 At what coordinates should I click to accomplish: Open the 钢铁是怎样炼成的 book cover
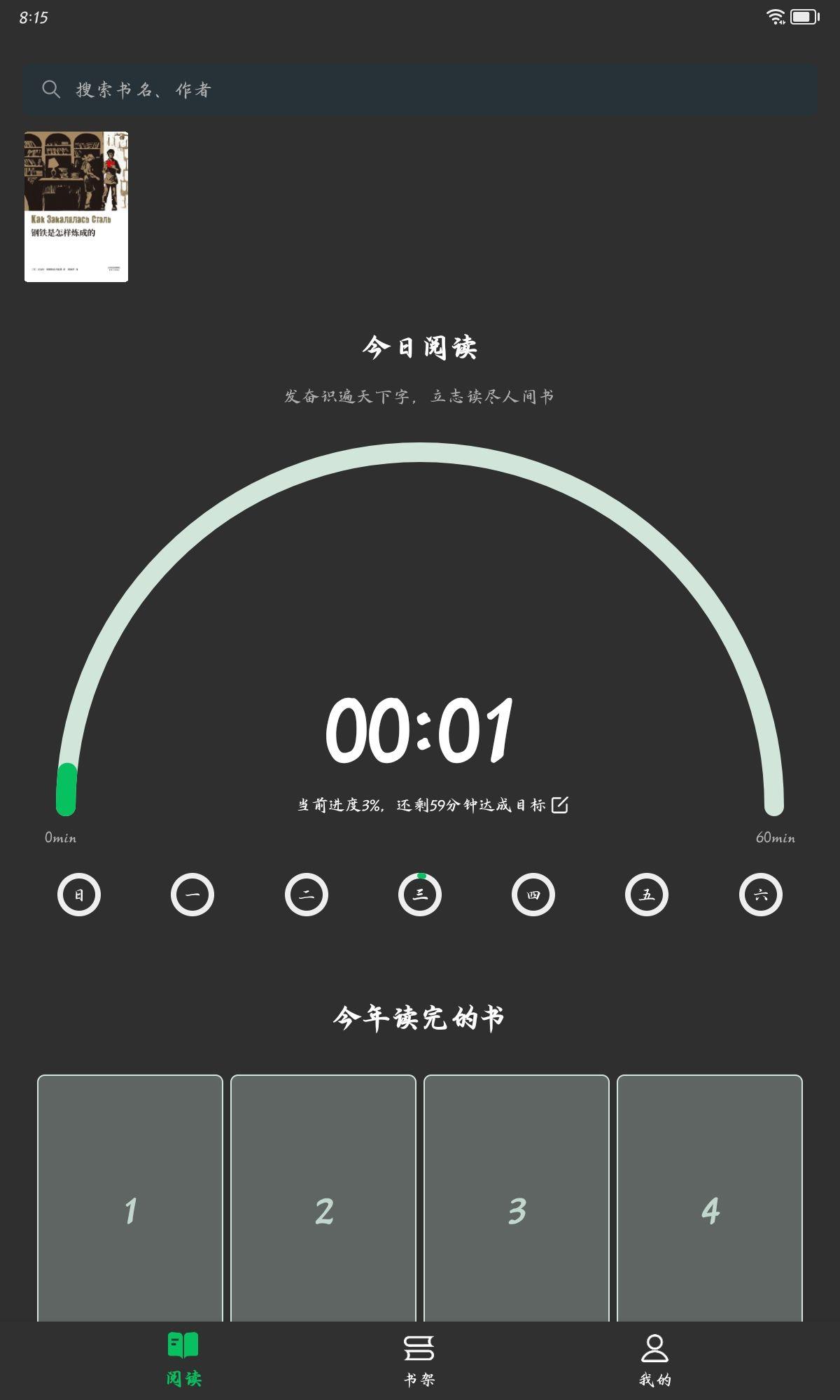(76, 204)
